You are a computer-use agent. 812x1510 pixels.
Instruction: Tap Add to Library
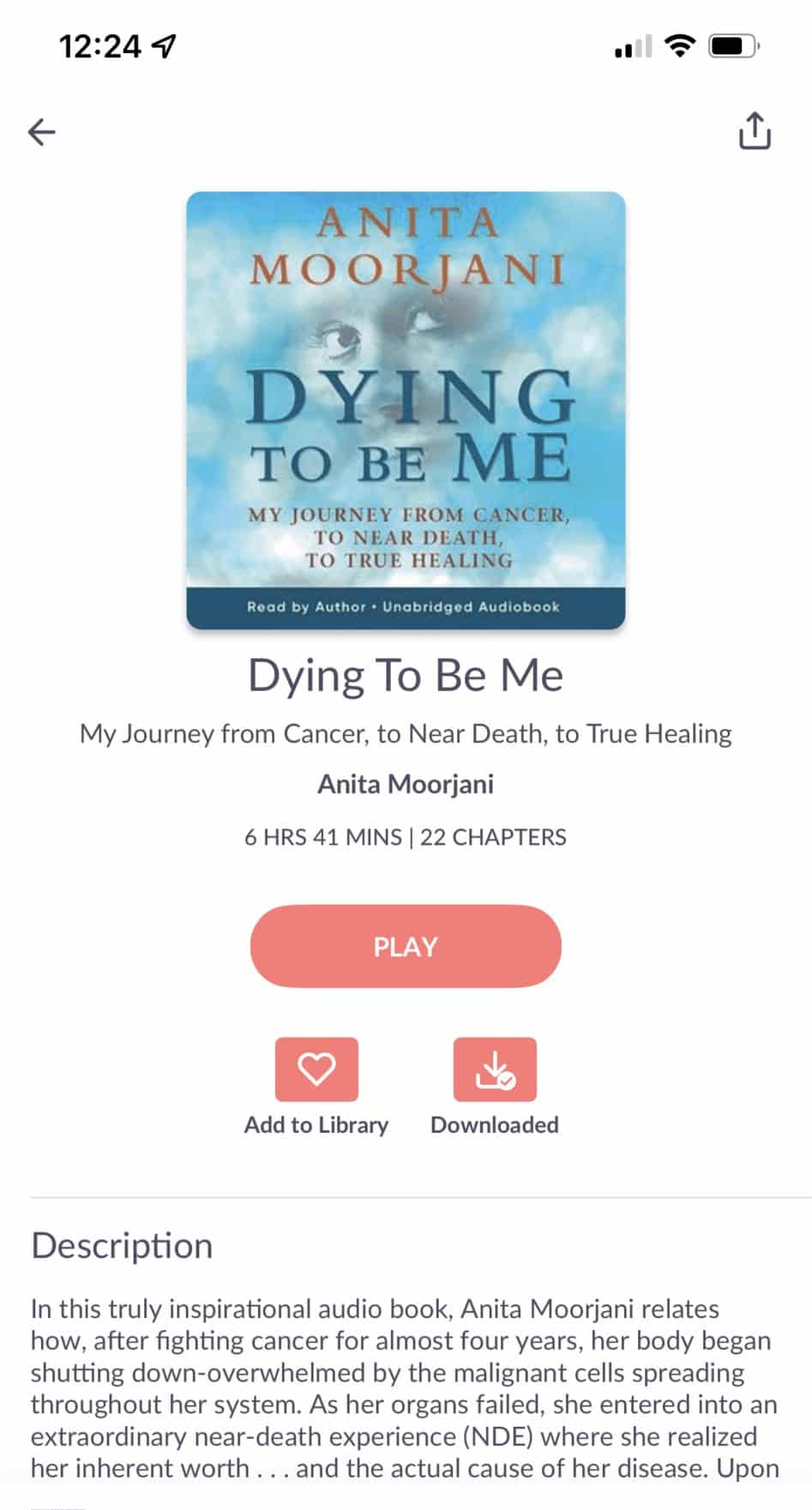coord(316,1124)
